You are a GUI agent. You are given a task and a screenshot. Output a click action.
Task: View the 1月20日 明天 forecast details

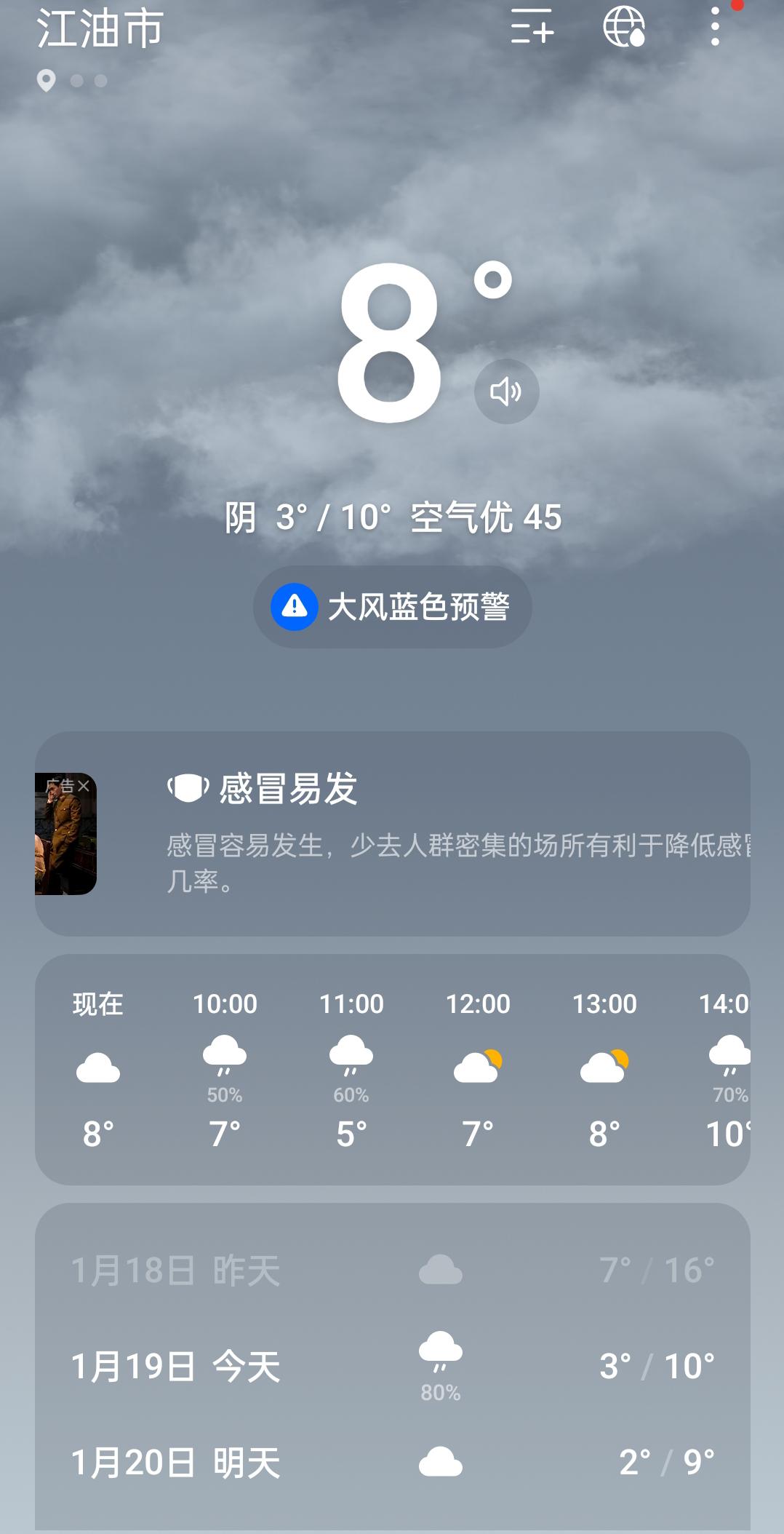click(393, 1463)
